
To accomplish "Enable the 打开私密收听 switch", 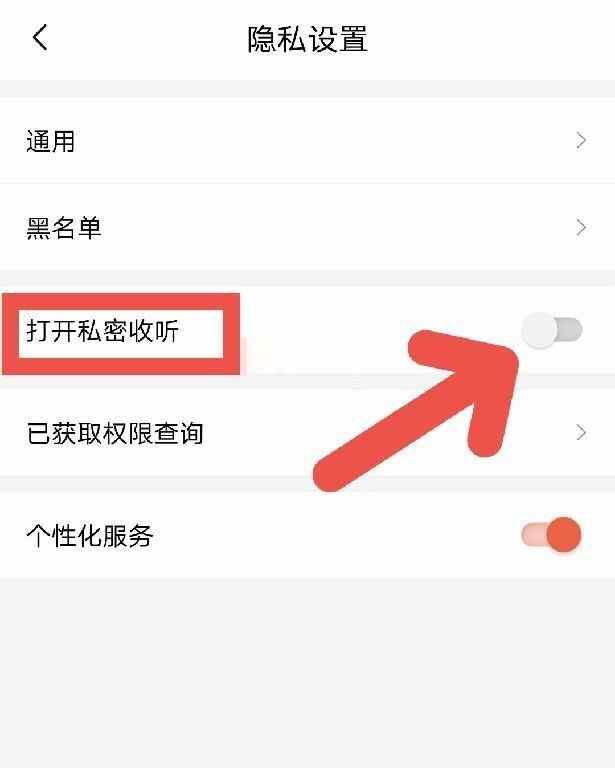I will [552, 330].
